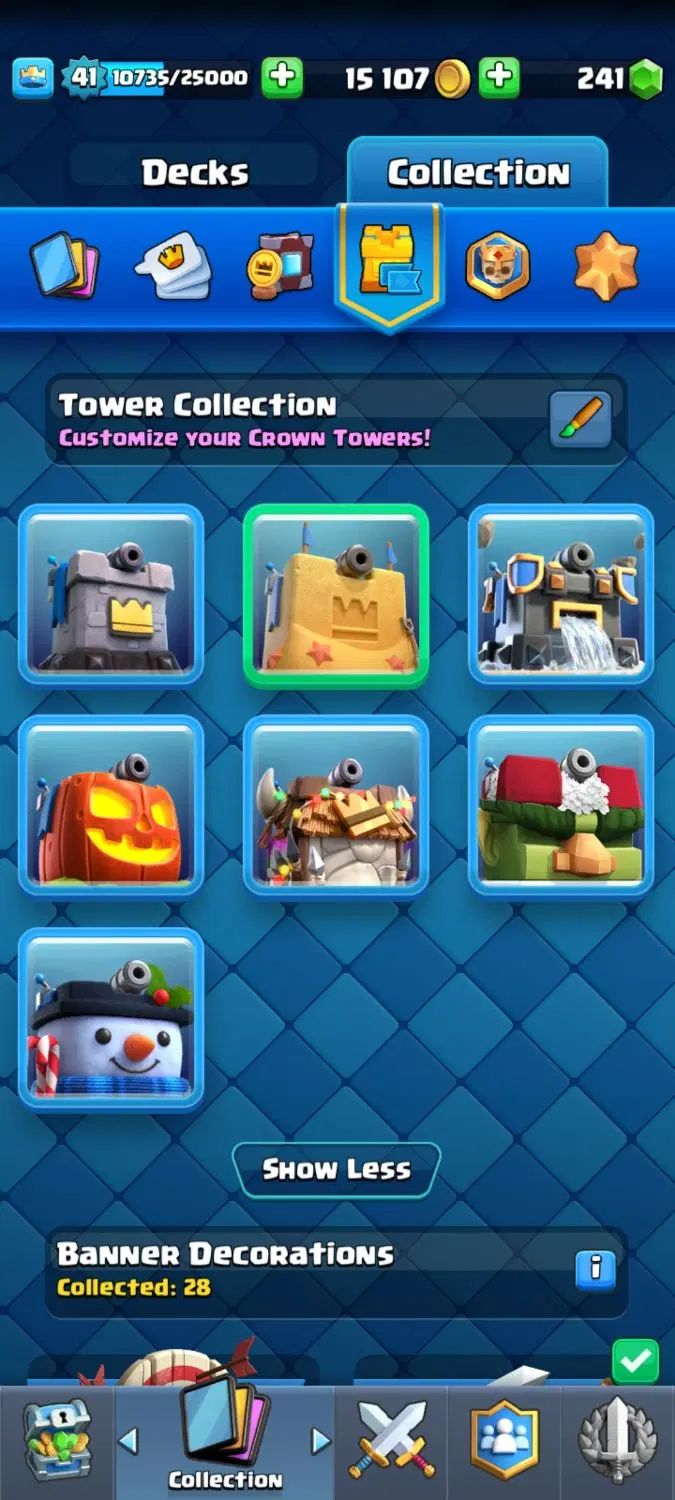Add more gold with the plus button

coord(283,78)
